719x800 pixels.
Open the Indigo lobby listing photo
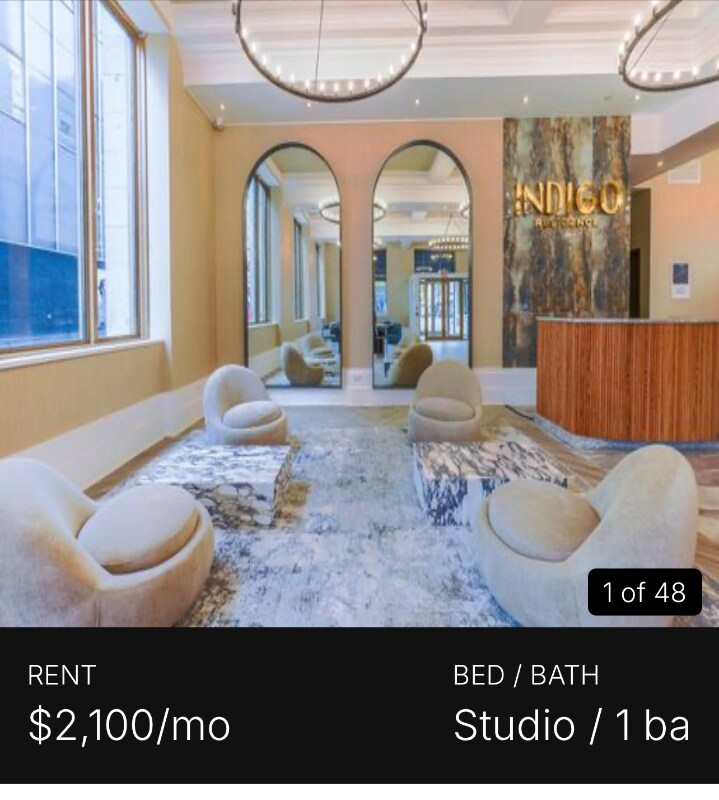point(359,312)
